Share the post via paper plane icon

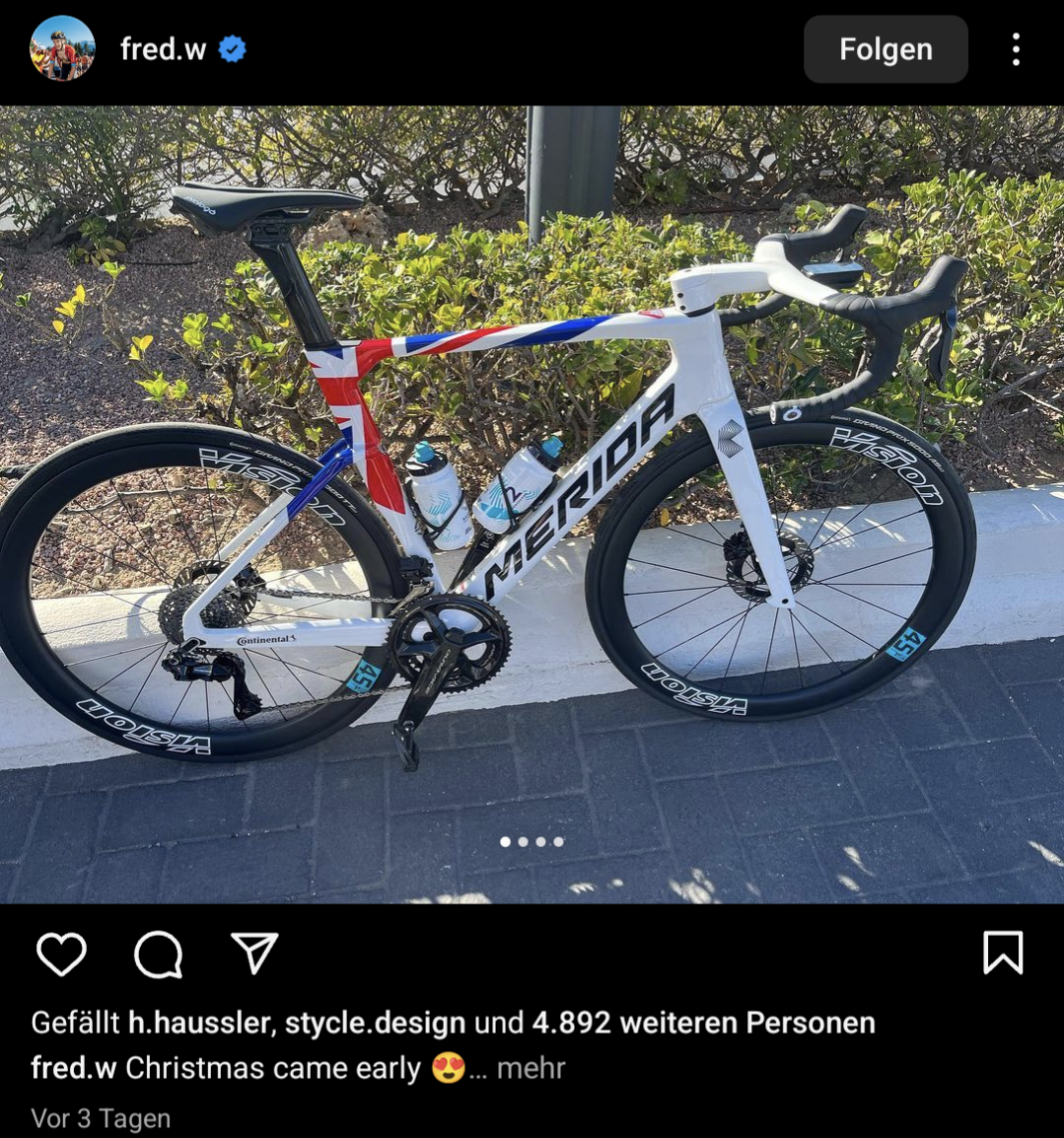(254, 954)
